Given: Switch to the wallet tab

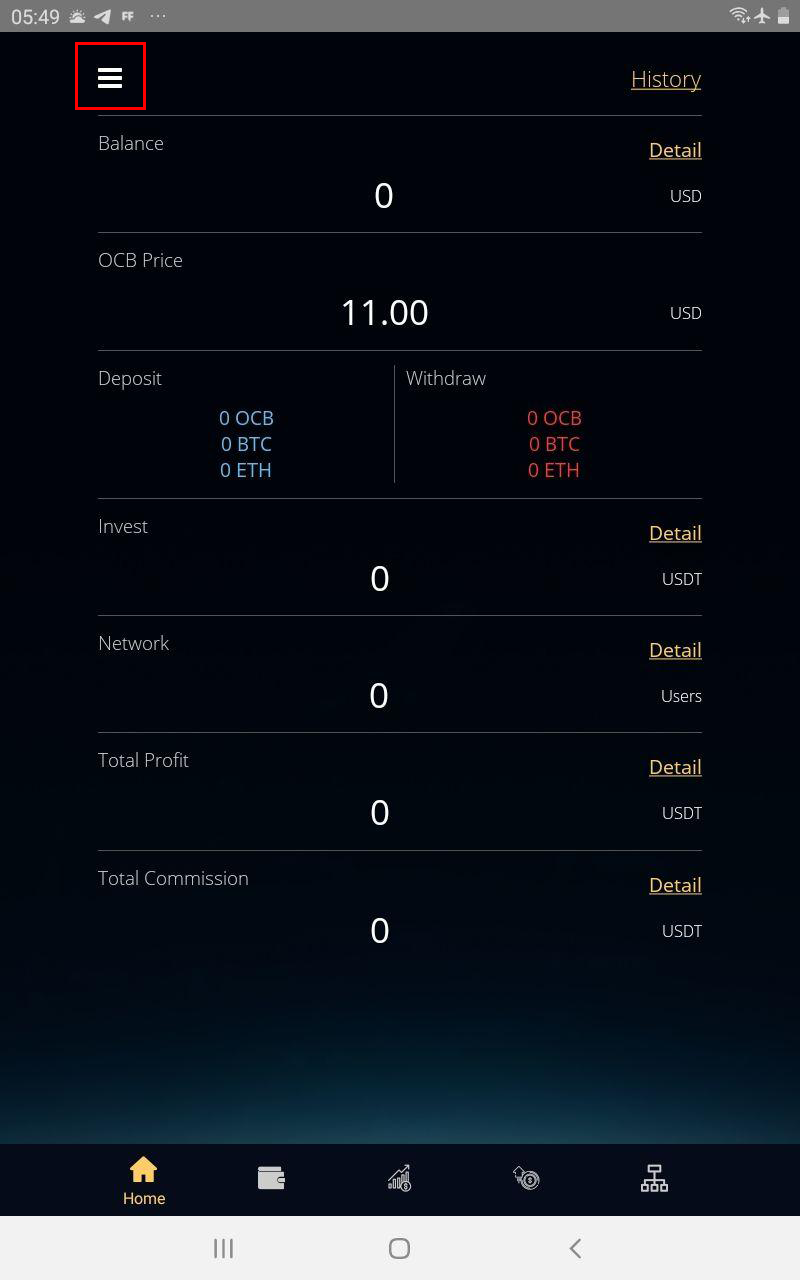Looking at the screenshot, I should (x=271, y=1178).
